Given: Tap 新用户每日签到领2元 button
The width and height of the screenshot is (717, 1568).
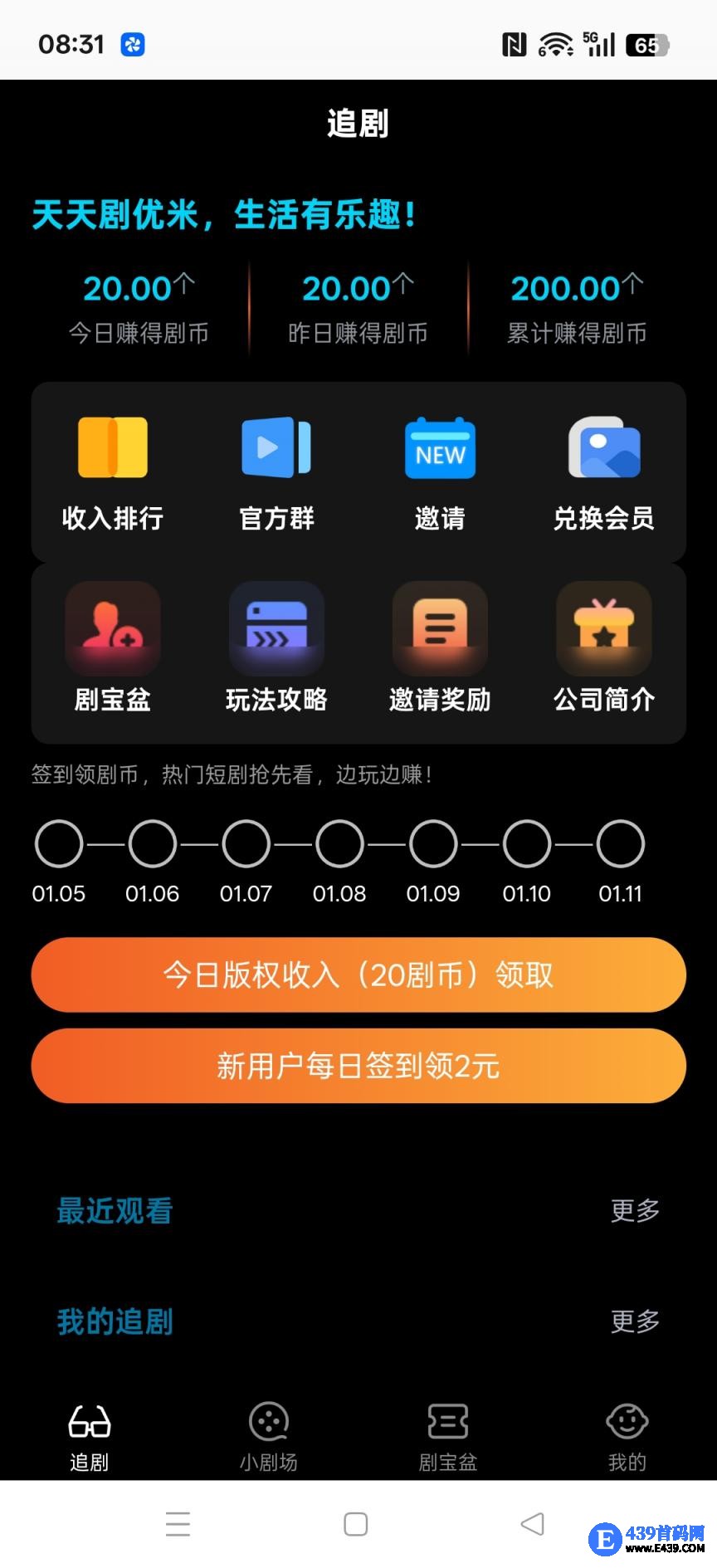Looking at the screenshot, I should click(358, 1066).
